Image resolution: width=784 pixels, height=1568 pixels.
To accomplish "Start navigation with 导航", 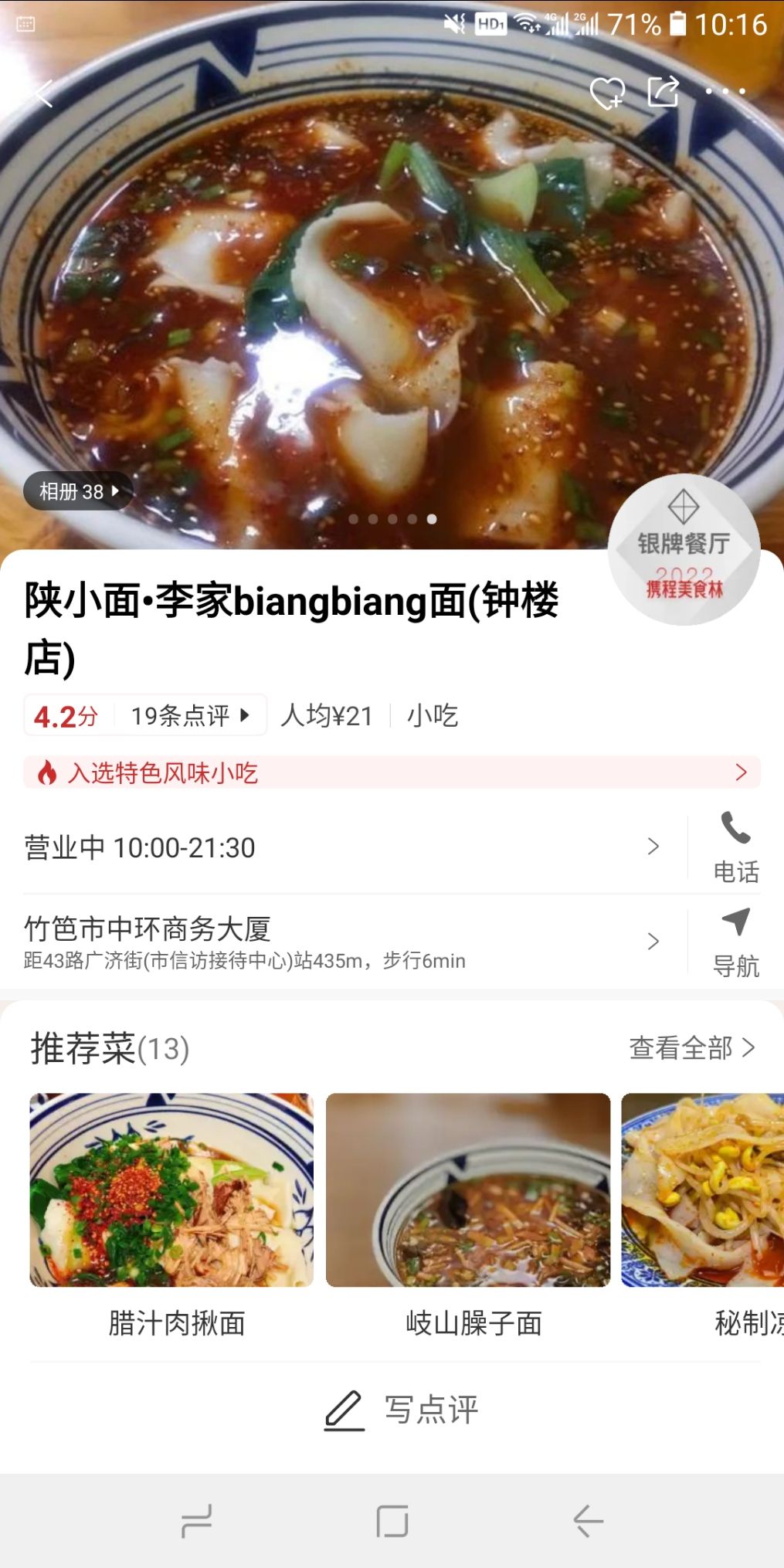I will pyautogui.click(x=735, y=942).
